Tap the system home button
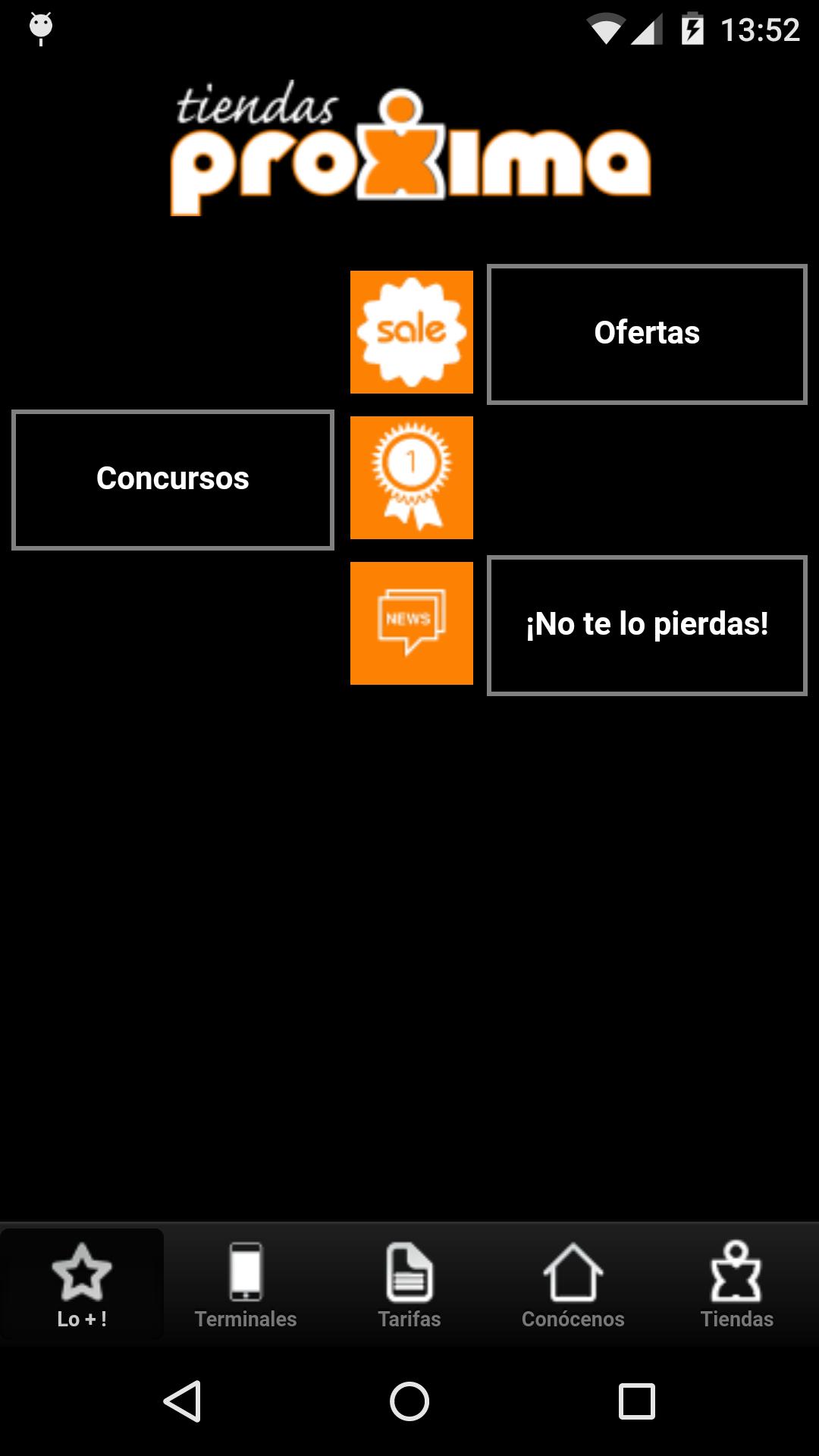819x1456 pixels. 409,1401
